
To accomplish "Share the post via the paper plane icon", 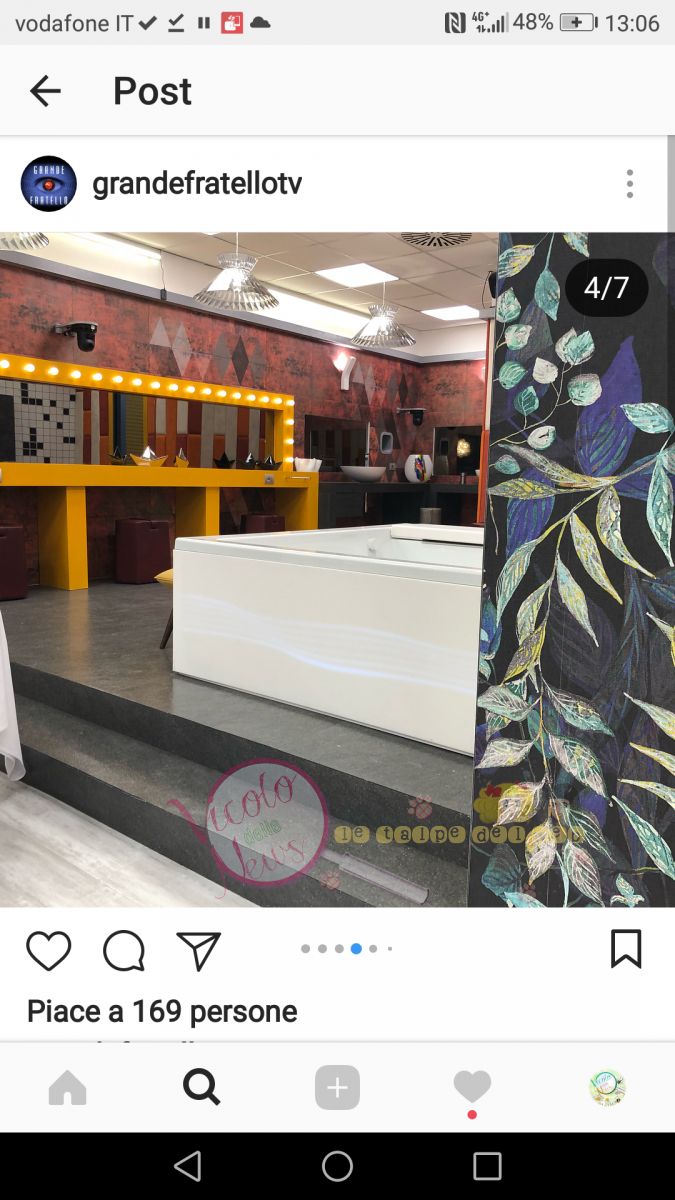I will tap(199, 950).
